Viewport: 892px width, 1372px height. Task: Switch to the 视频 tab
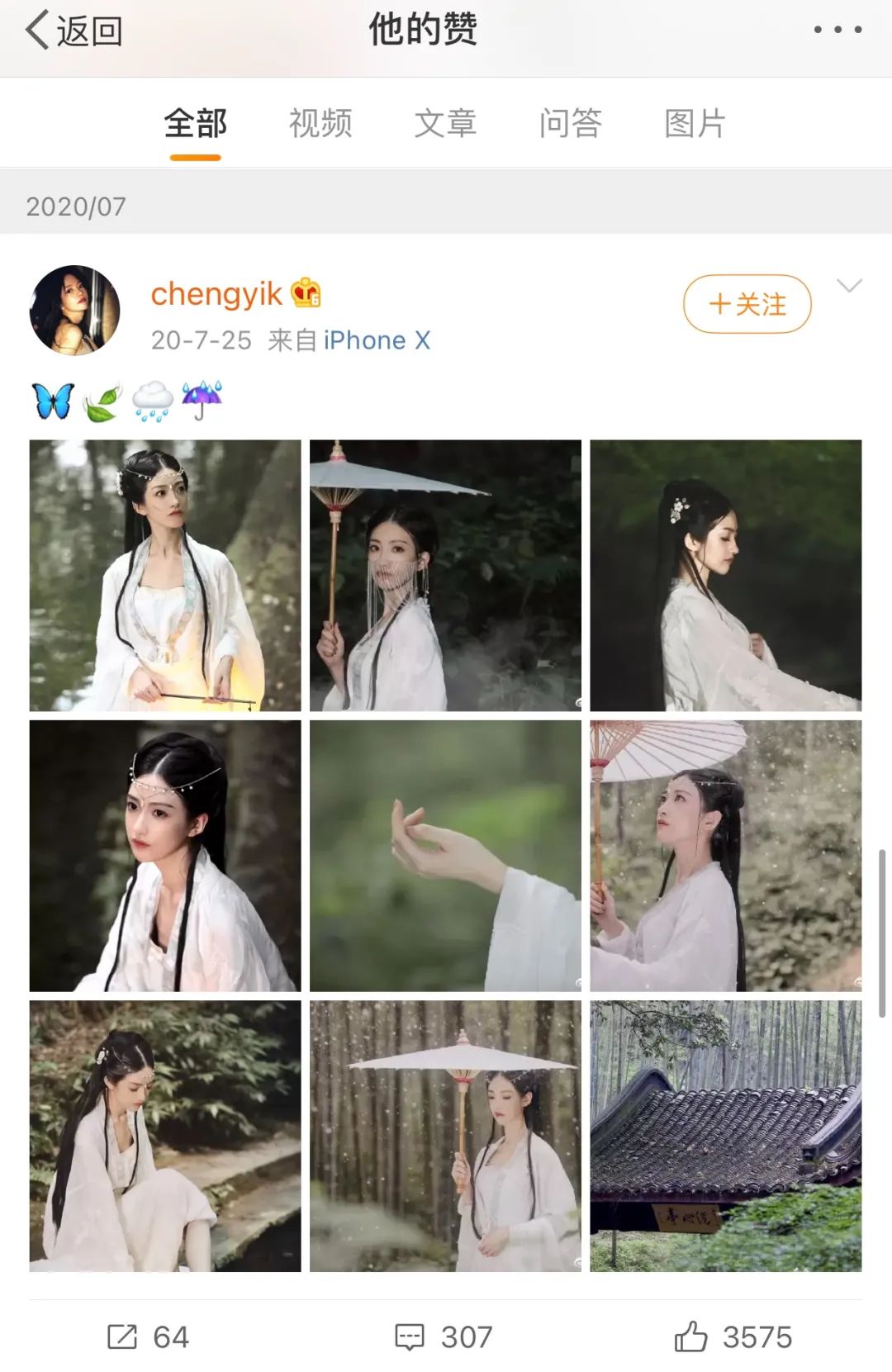(320, 124)
